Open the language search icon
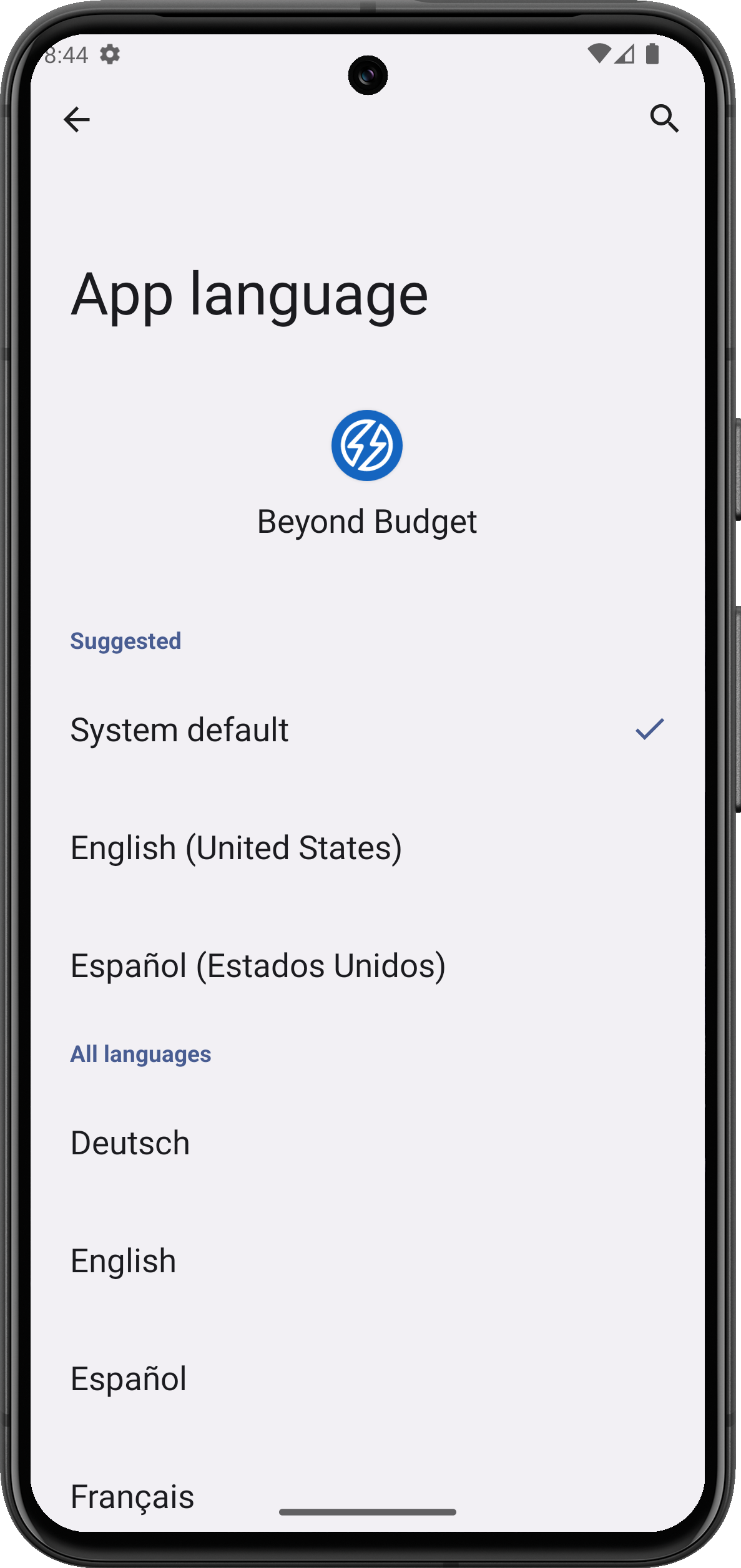The height and width of the screenshot is (1568, 741). (x=664, y=119)
